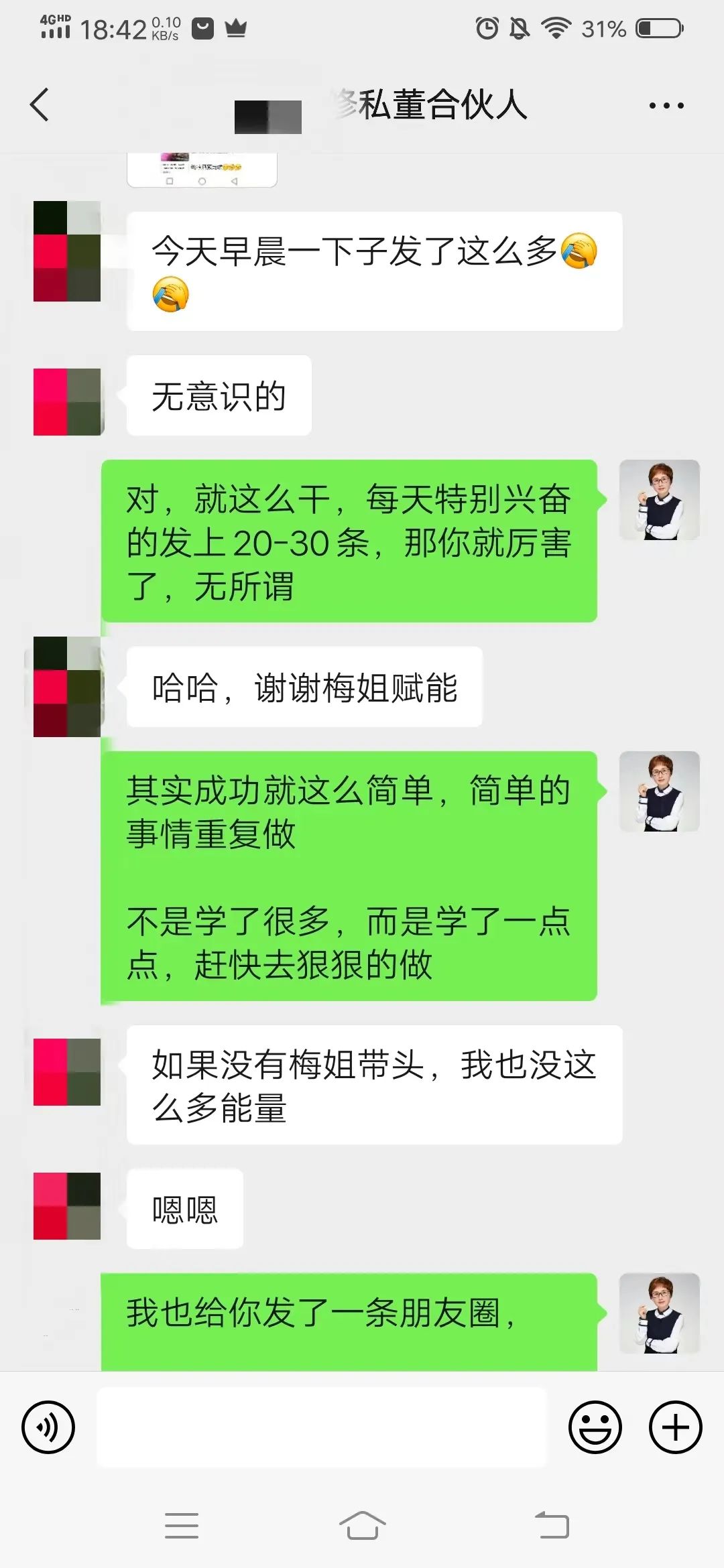Open avatar next to '无意识的' message
Viewport: 724px width, 1568px height.
click(x=67, y=402)
